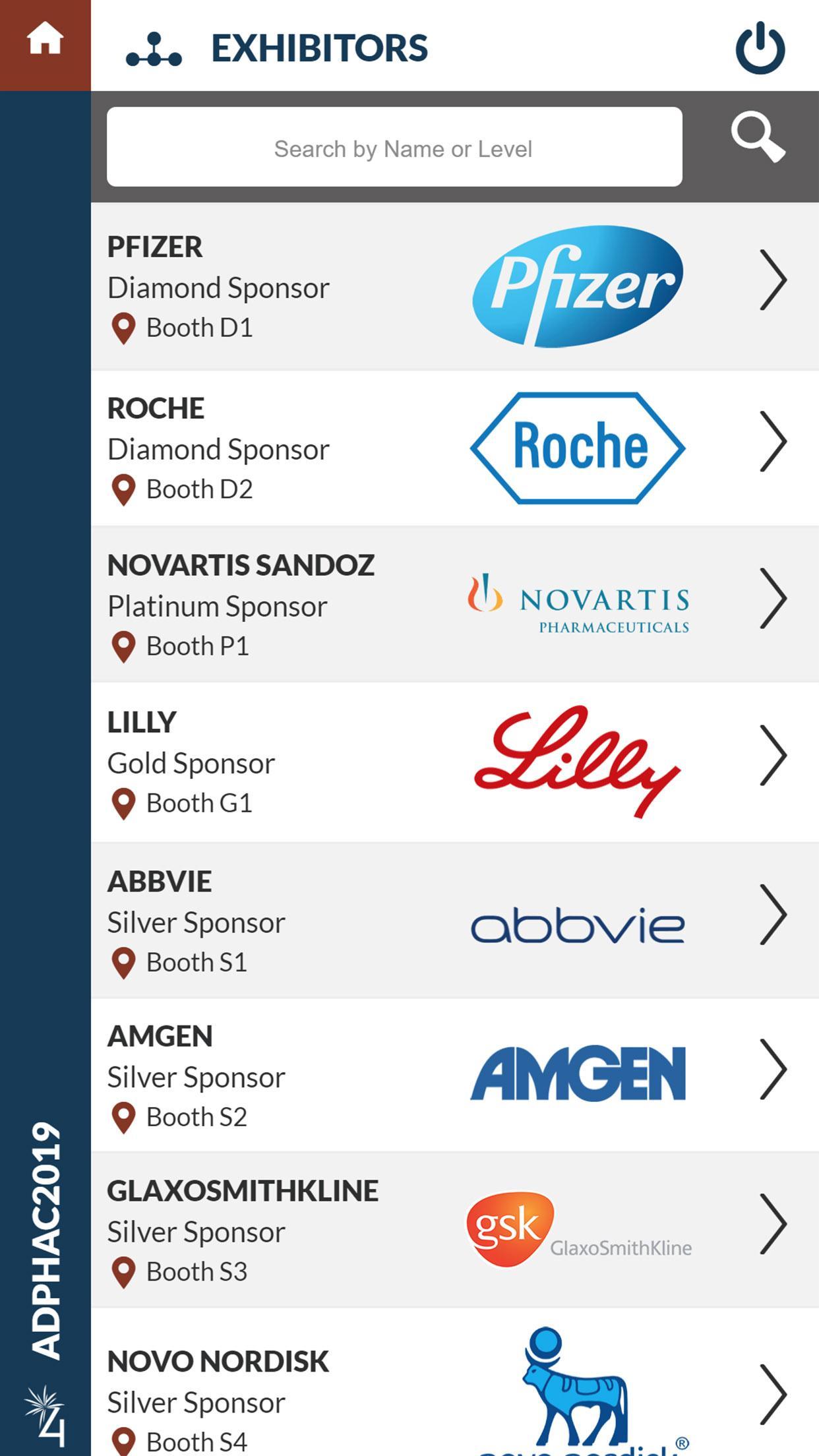Open the Novo Nordisk exhibitor row
The image size is (819, 1456).
[x=455, y=1382]
